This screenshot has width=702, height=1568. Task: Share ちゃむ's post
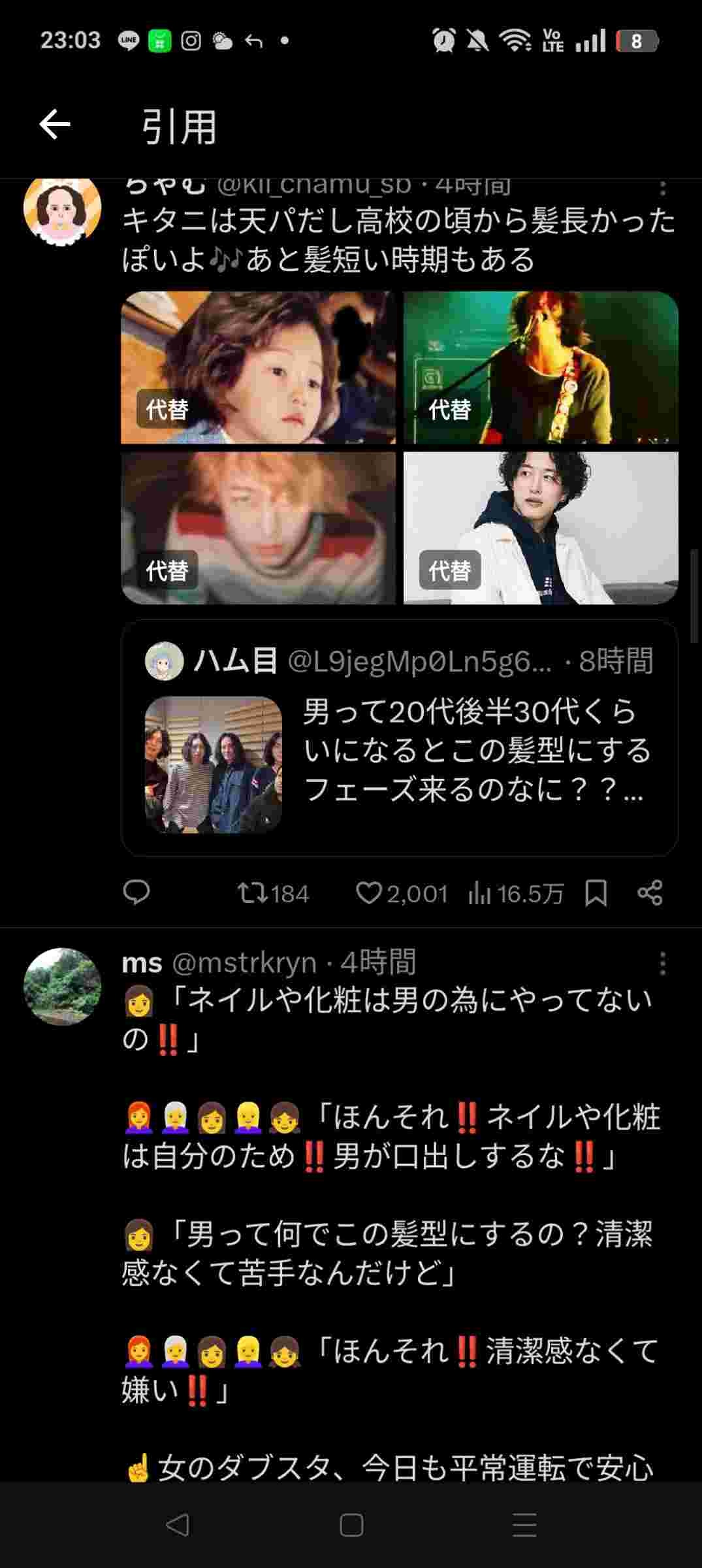point(650,893)
